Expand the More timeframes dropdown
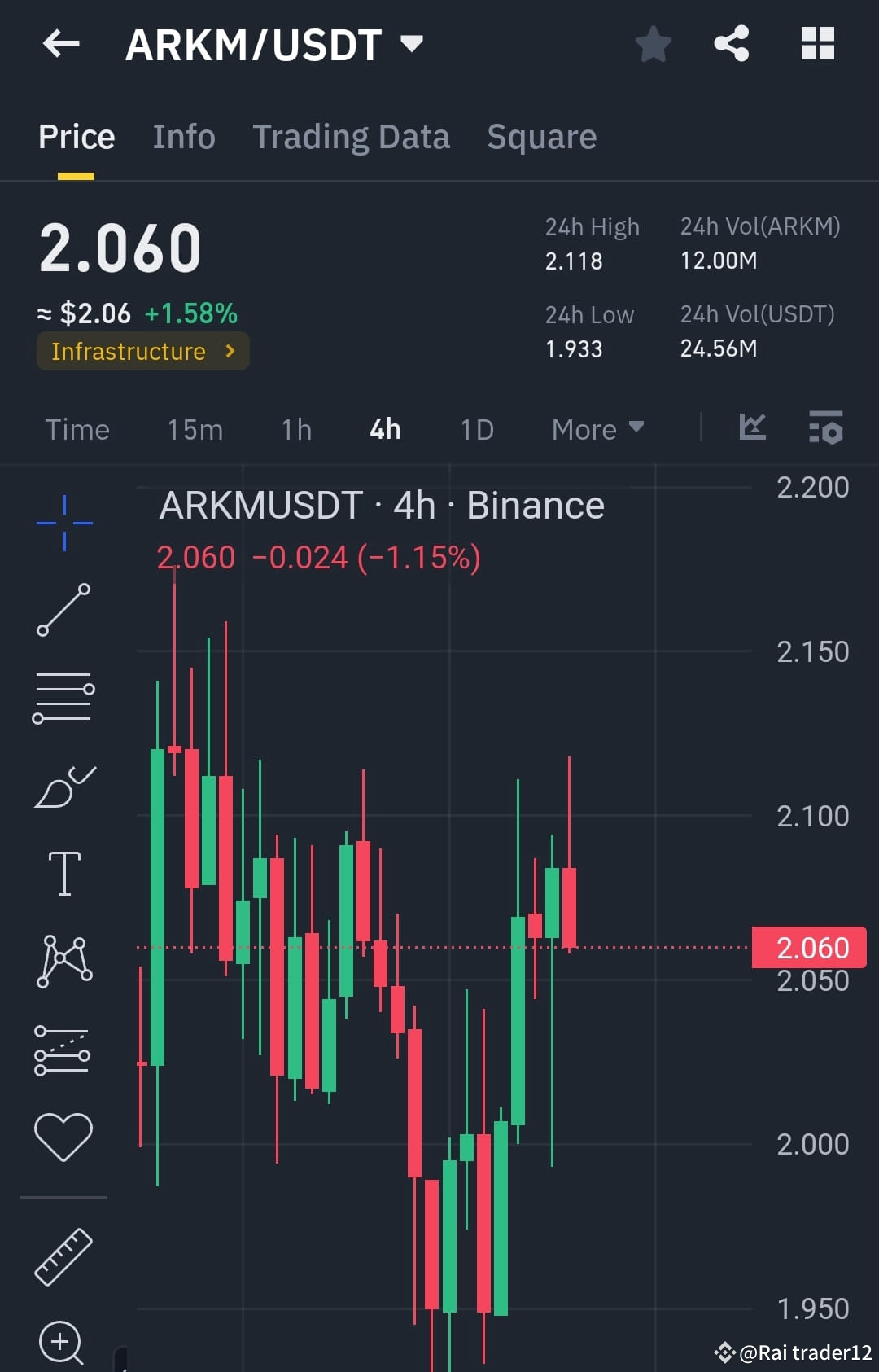This screenshot has height=1372, width=879. coord(597,429)
